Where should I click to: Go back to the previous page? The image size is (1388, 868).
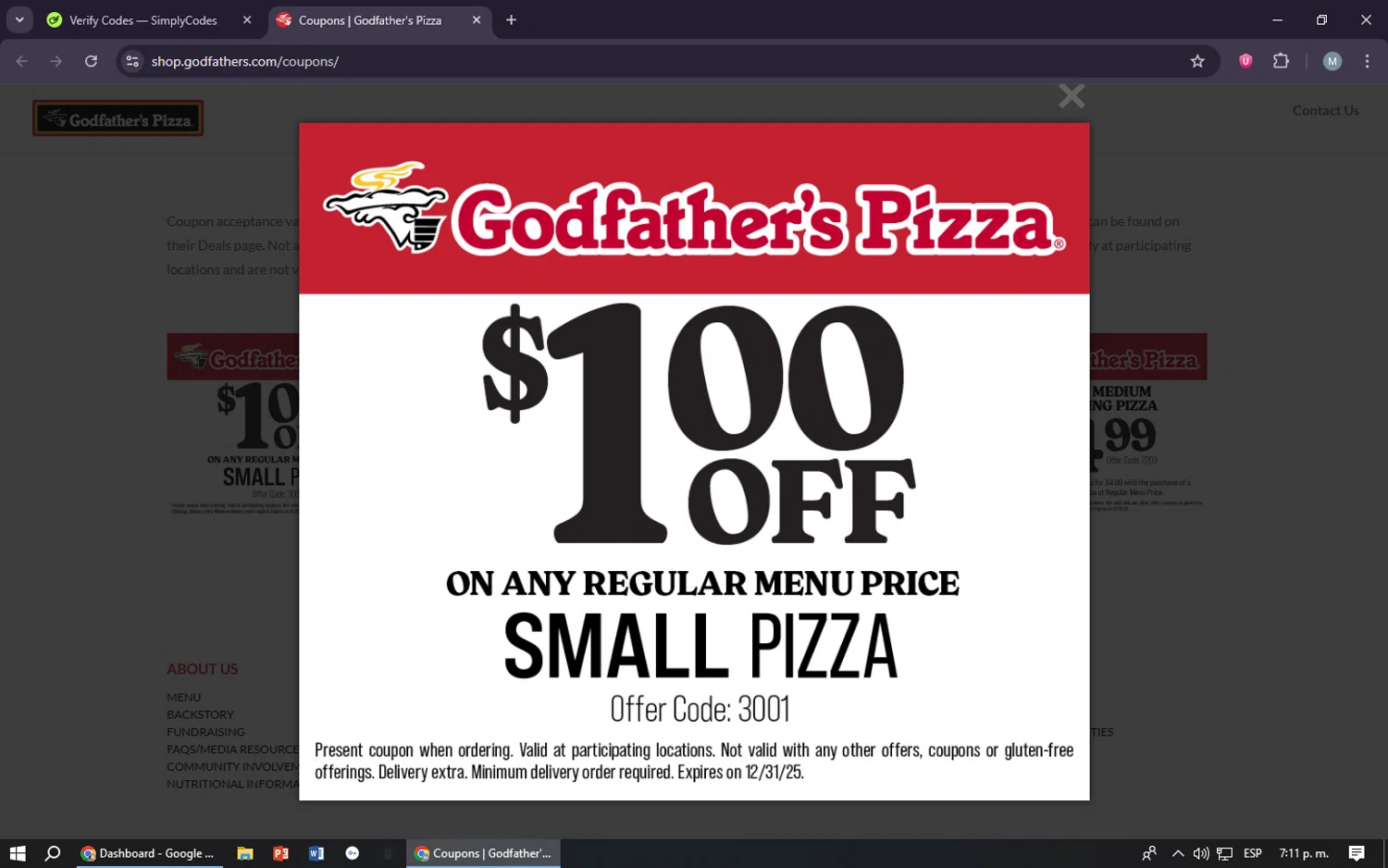point(22,61)
